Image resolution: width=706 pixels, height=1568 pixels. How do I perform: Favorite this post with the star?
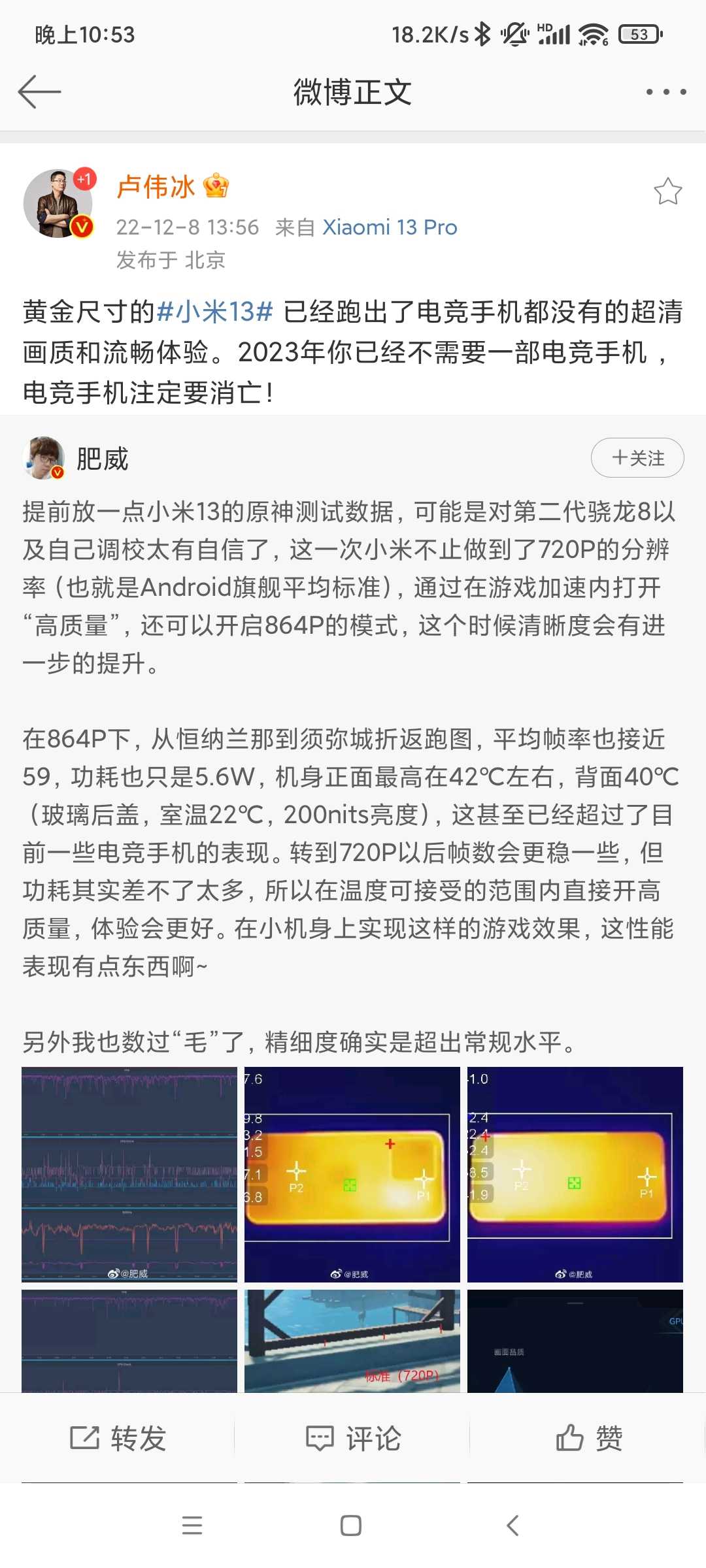coord(667,191)
